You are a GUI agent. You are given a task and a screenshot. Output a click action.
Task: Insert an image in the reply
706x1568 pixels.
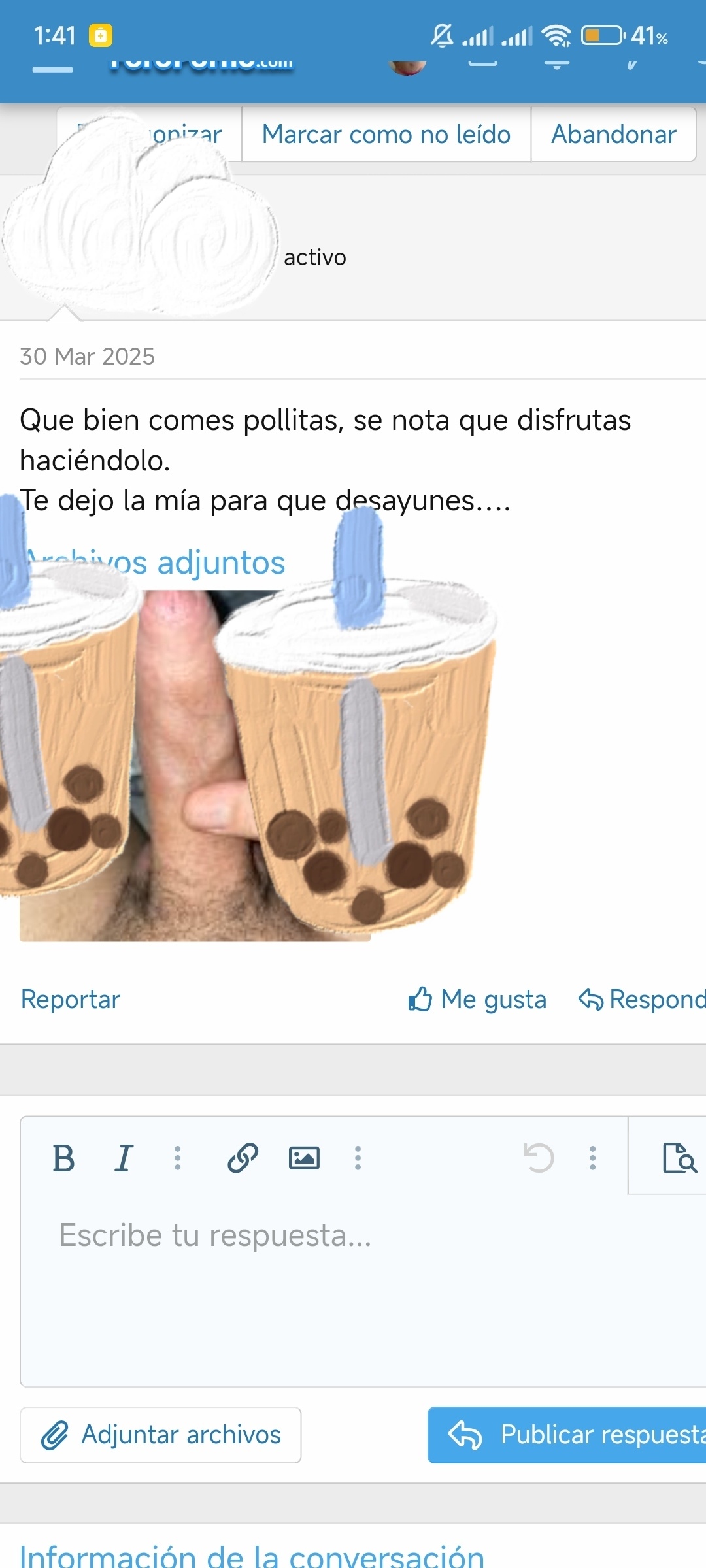304,1158
